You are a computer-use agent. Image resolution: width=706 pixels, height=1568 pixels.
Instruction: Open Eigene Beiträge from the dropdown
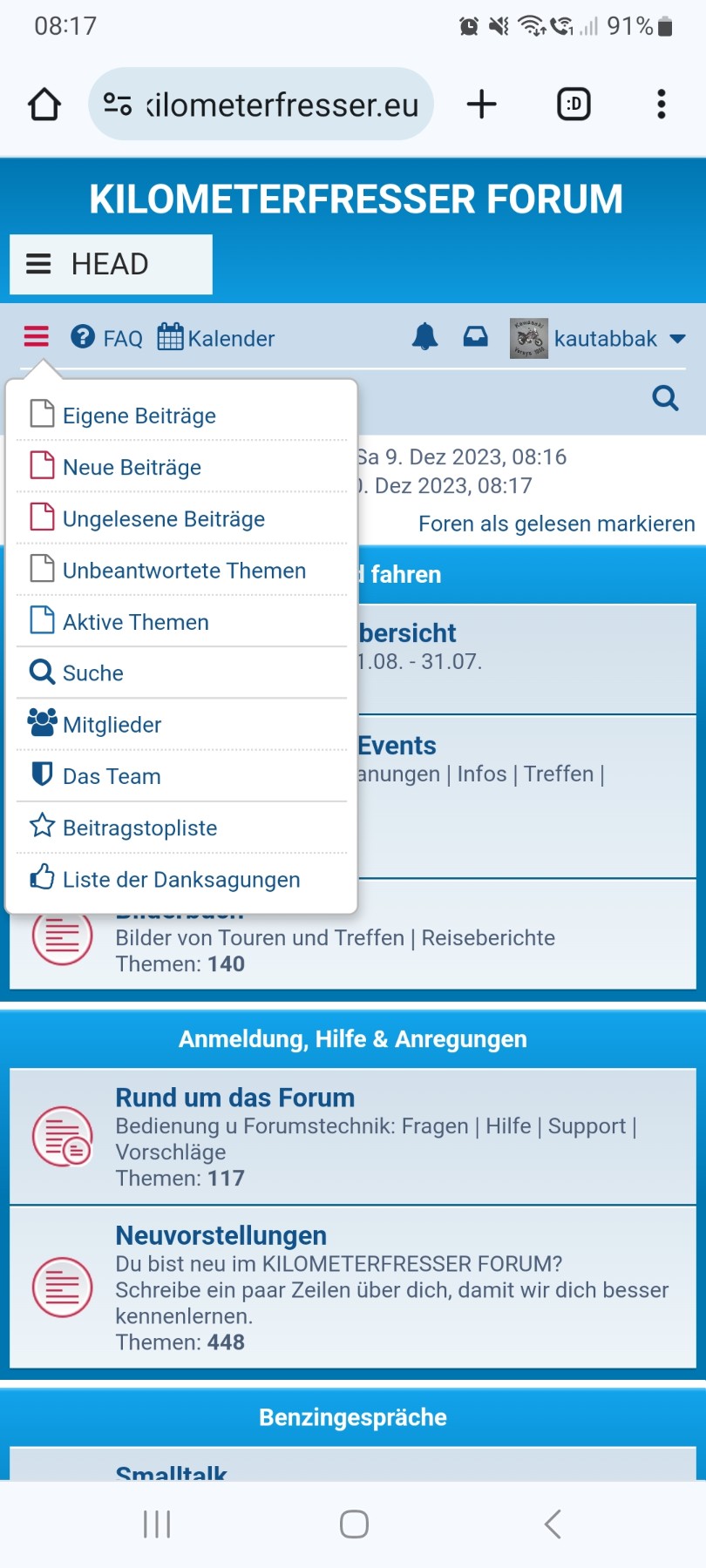139,416
